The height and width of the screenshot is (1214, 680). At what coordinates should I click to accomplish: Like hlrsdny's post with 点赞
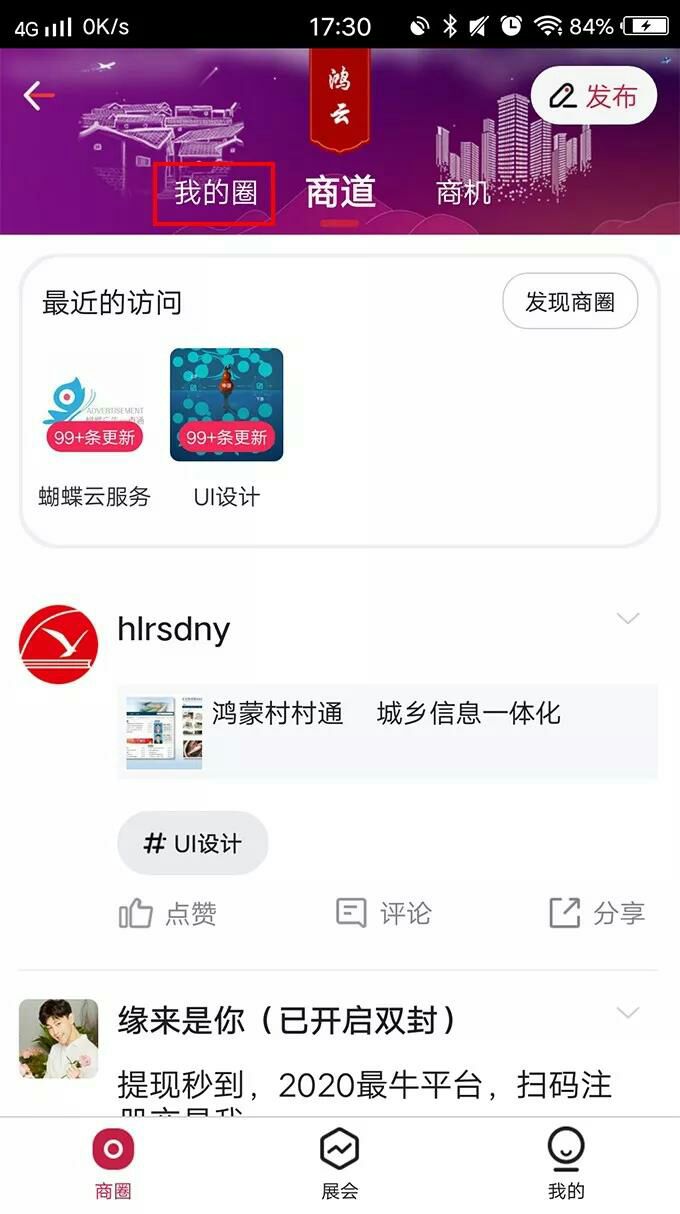168,913
